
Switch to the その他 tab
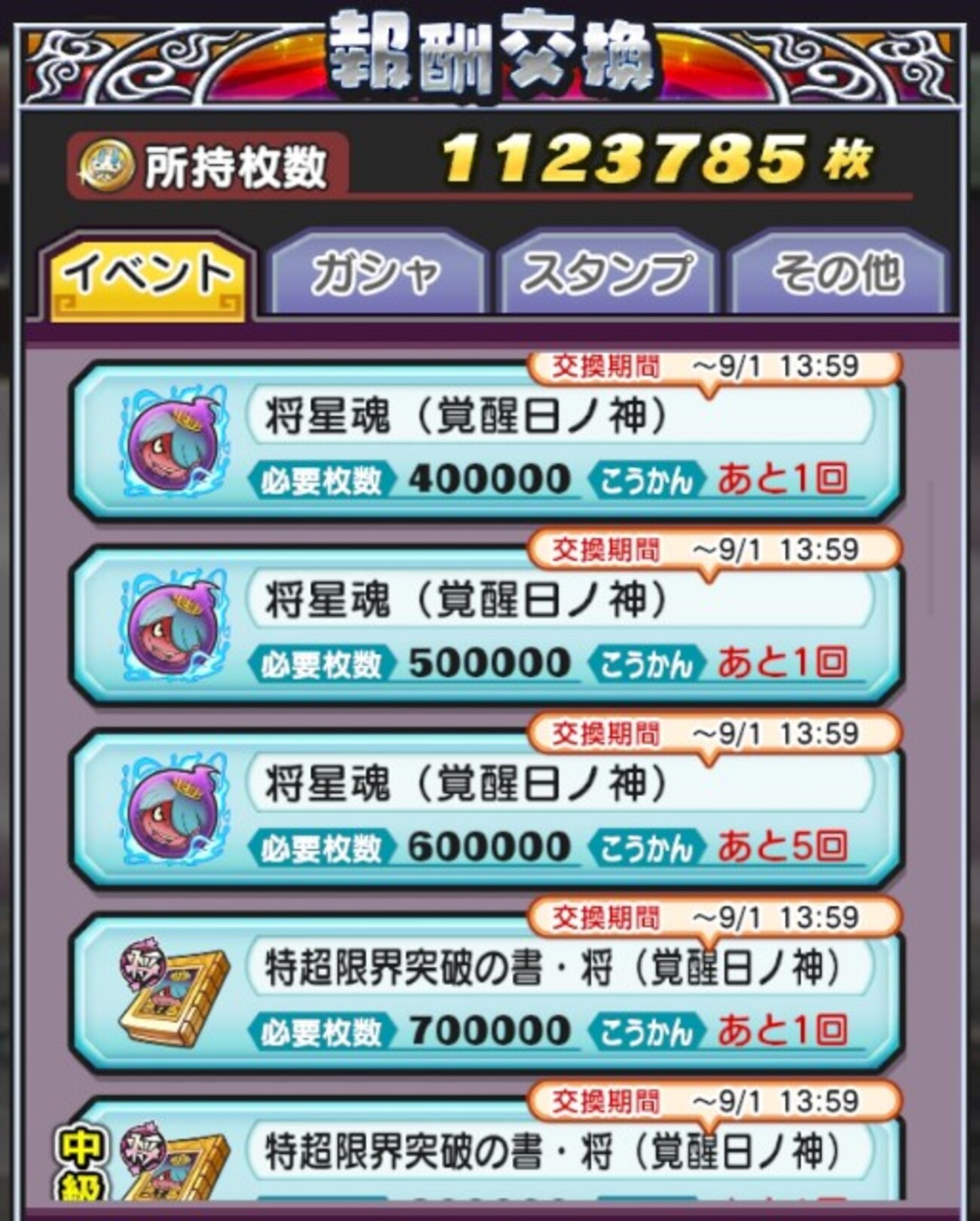point(837,274)
